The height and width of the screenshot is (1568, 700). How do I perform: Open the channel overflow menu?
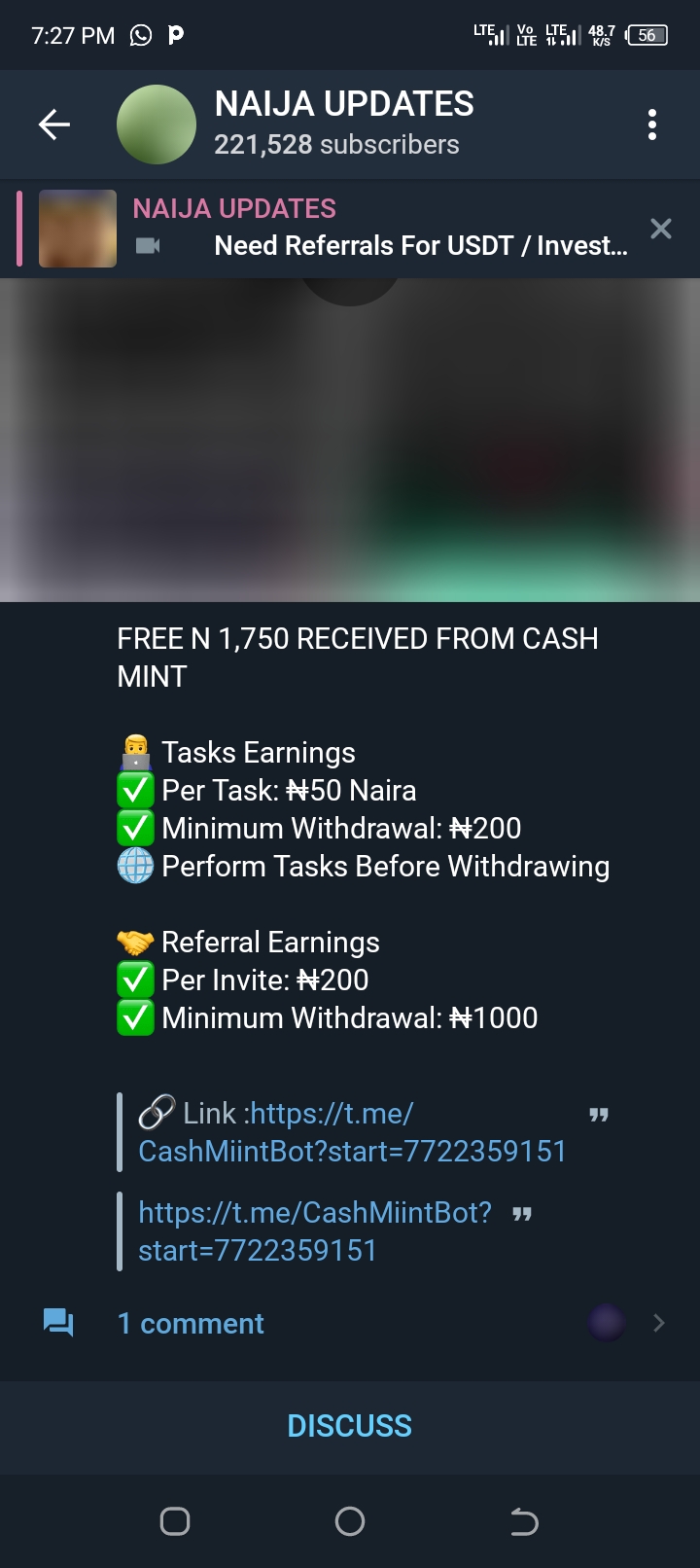pyautogui.click(x=651, y=125)
